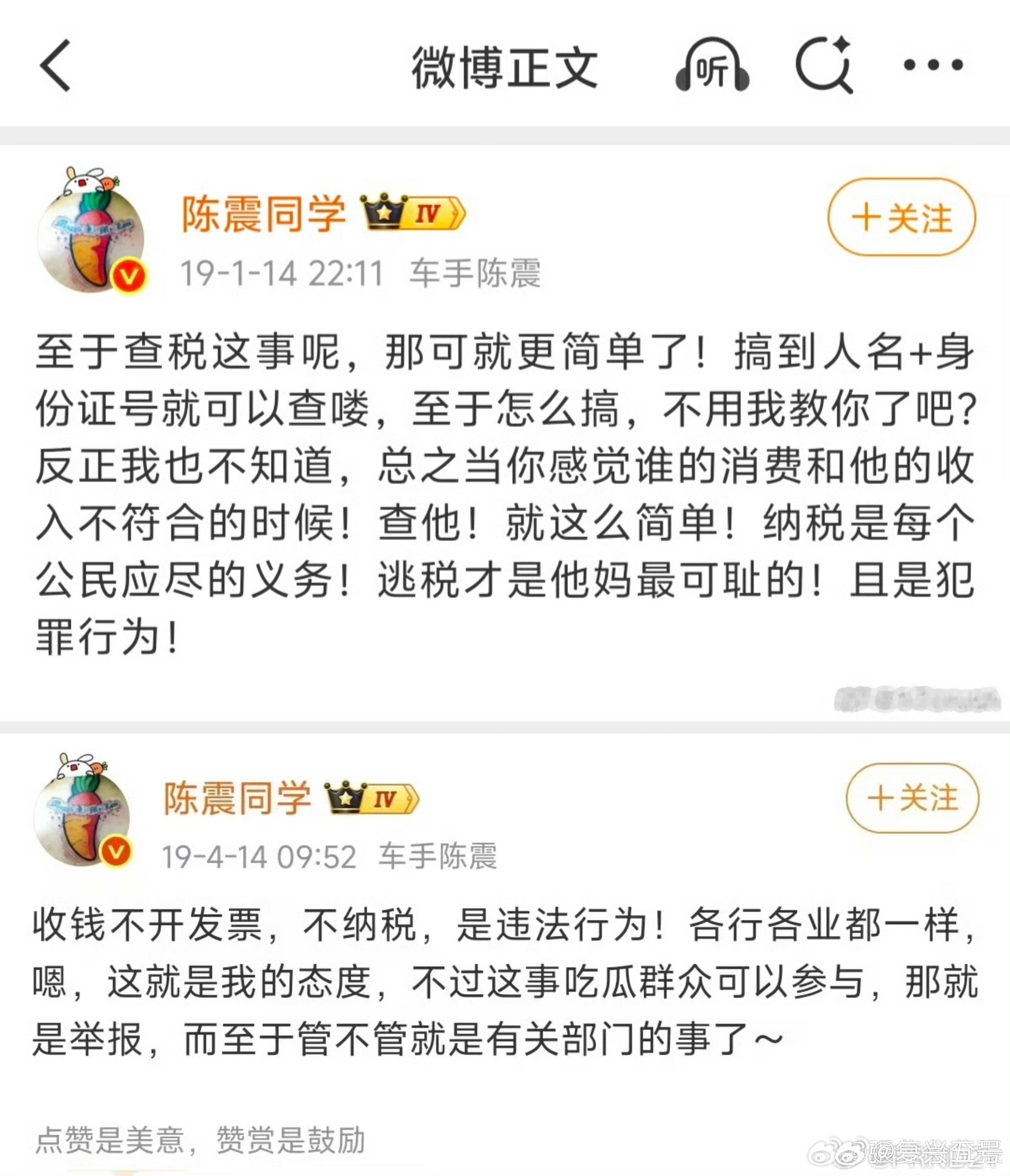This screenshot has width=1010, height=1176.
Task: Select the username 陈震同学 on first post
Action: click(264, 213)
